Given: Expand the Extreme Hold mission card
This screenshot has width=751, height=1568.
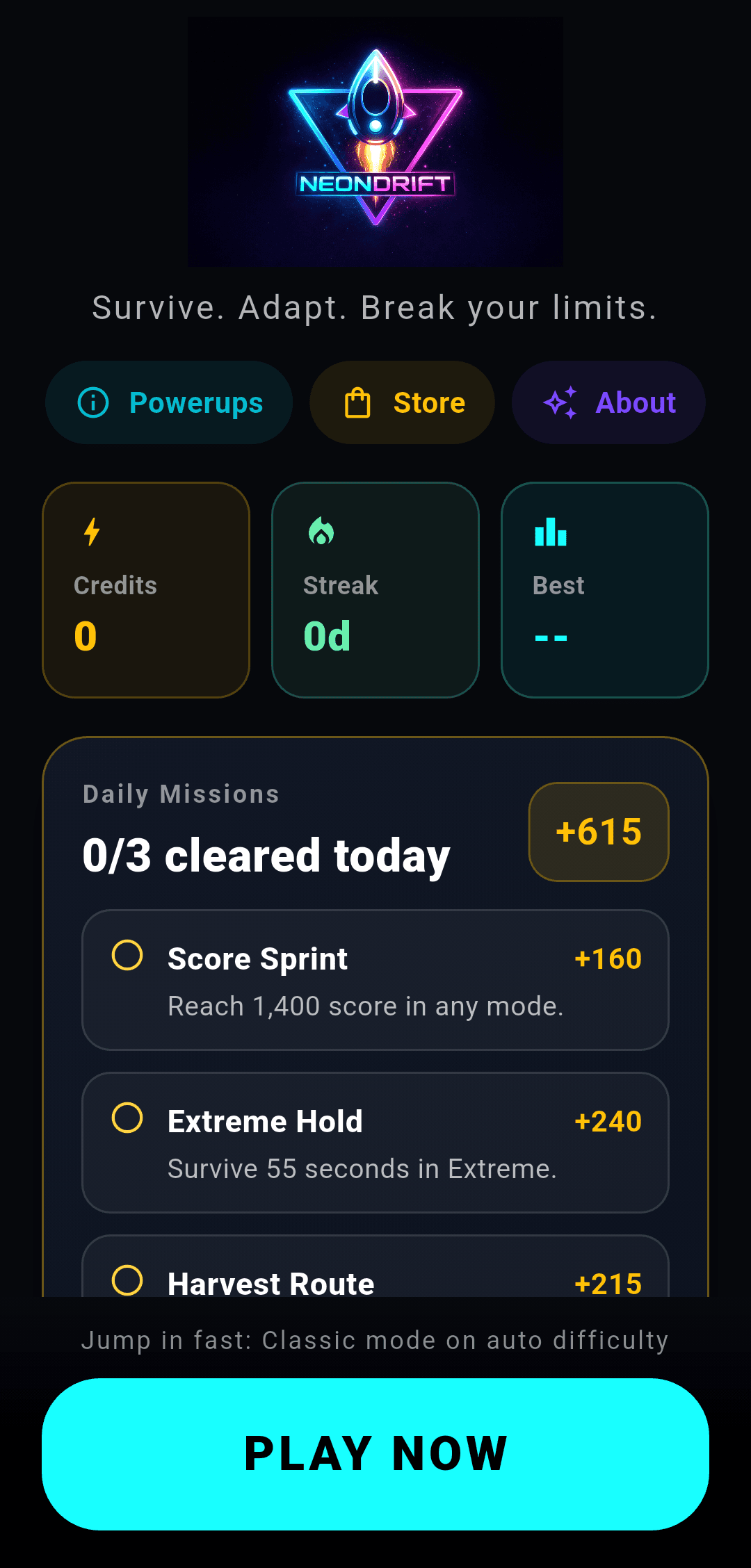Looking at the screenshot, I should pyautogui.click(x=374, y=1143).
